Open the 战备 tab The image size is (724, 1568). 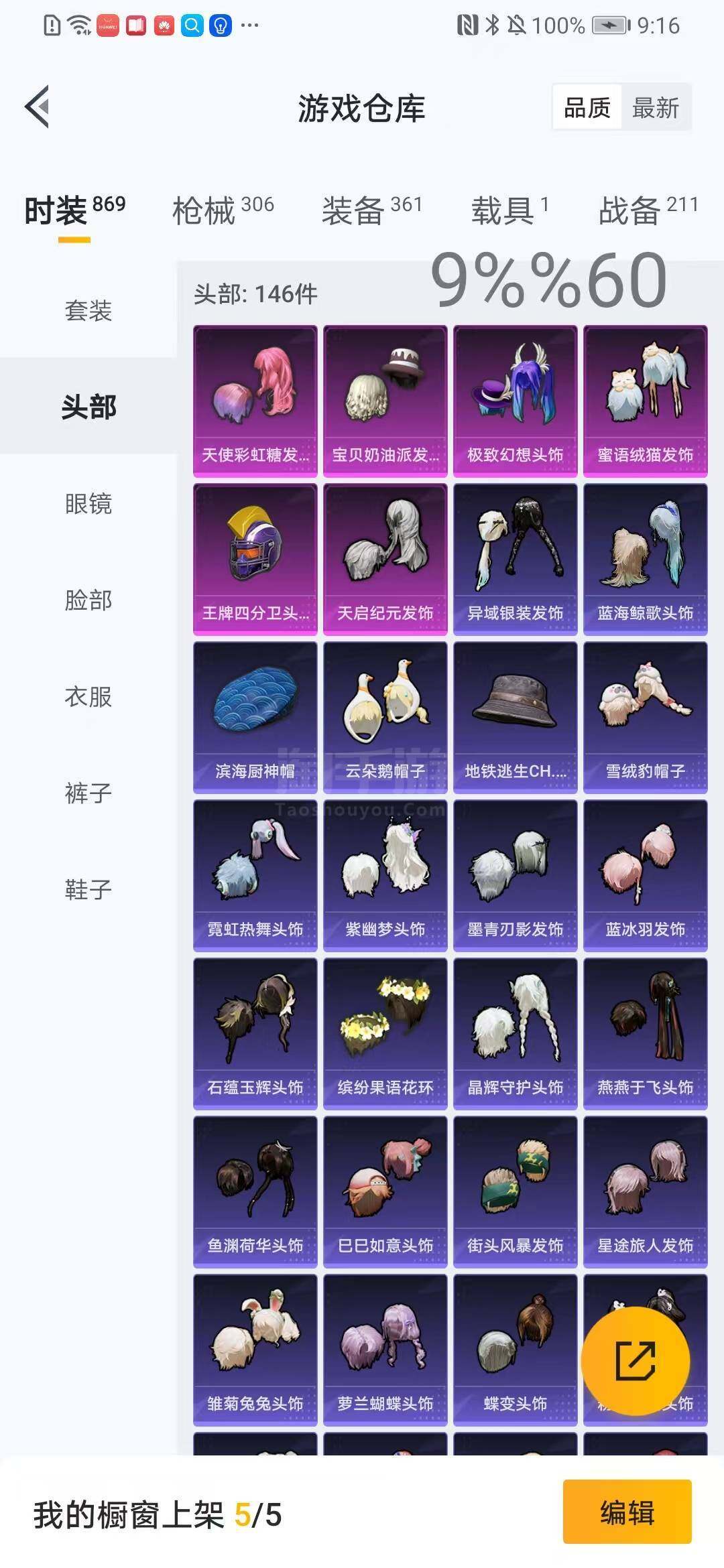click(x=648, y=210)
